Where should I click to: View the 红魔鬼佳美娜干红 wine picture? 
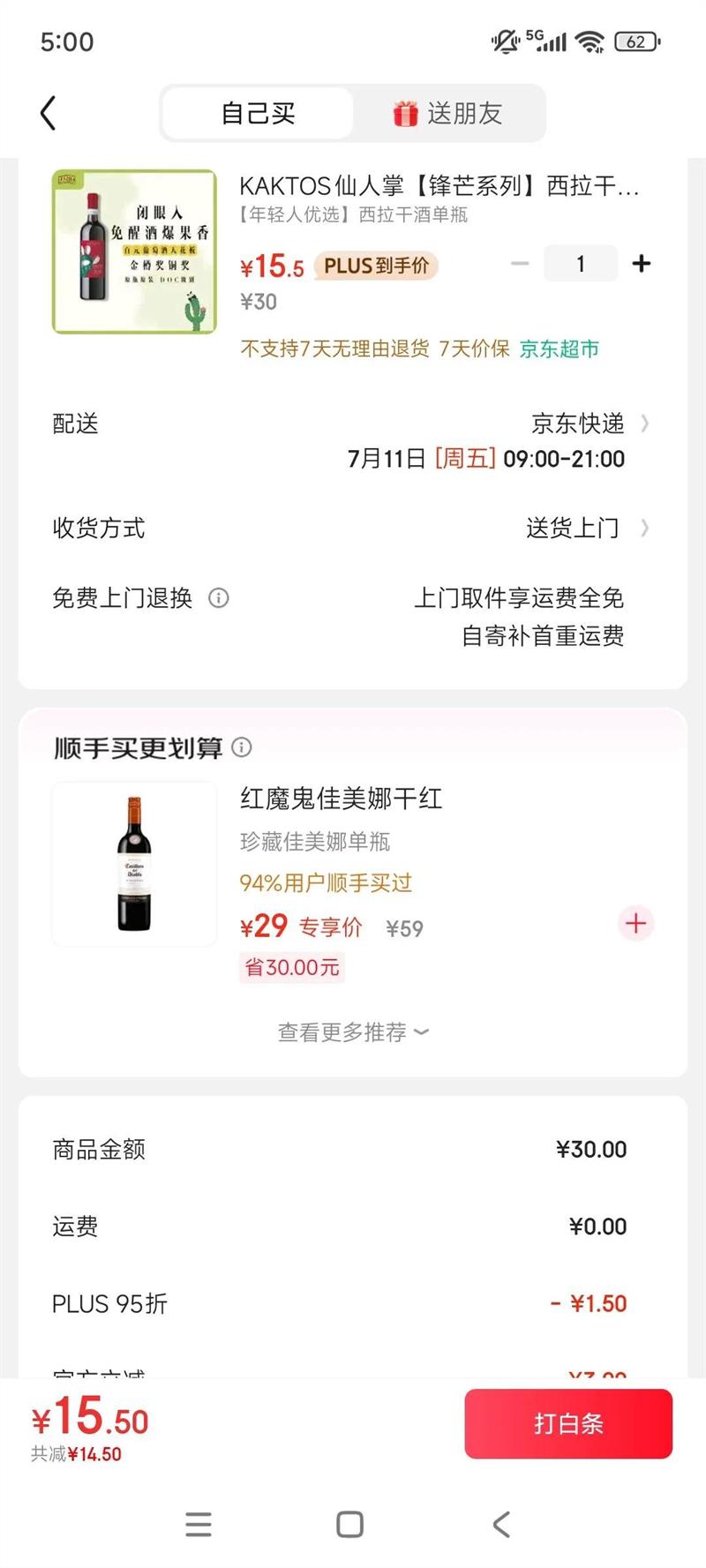[134, 864]
